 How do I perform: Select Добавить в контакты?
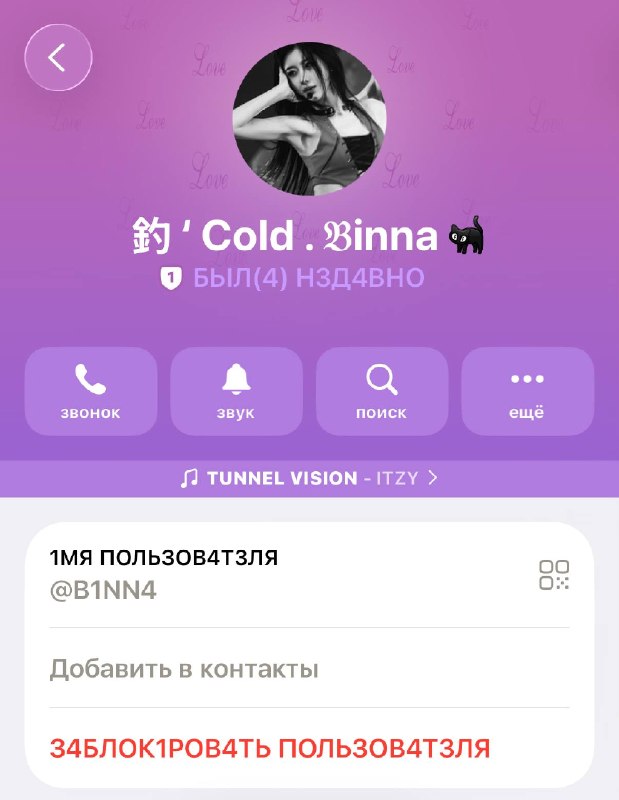coord(309,668)
